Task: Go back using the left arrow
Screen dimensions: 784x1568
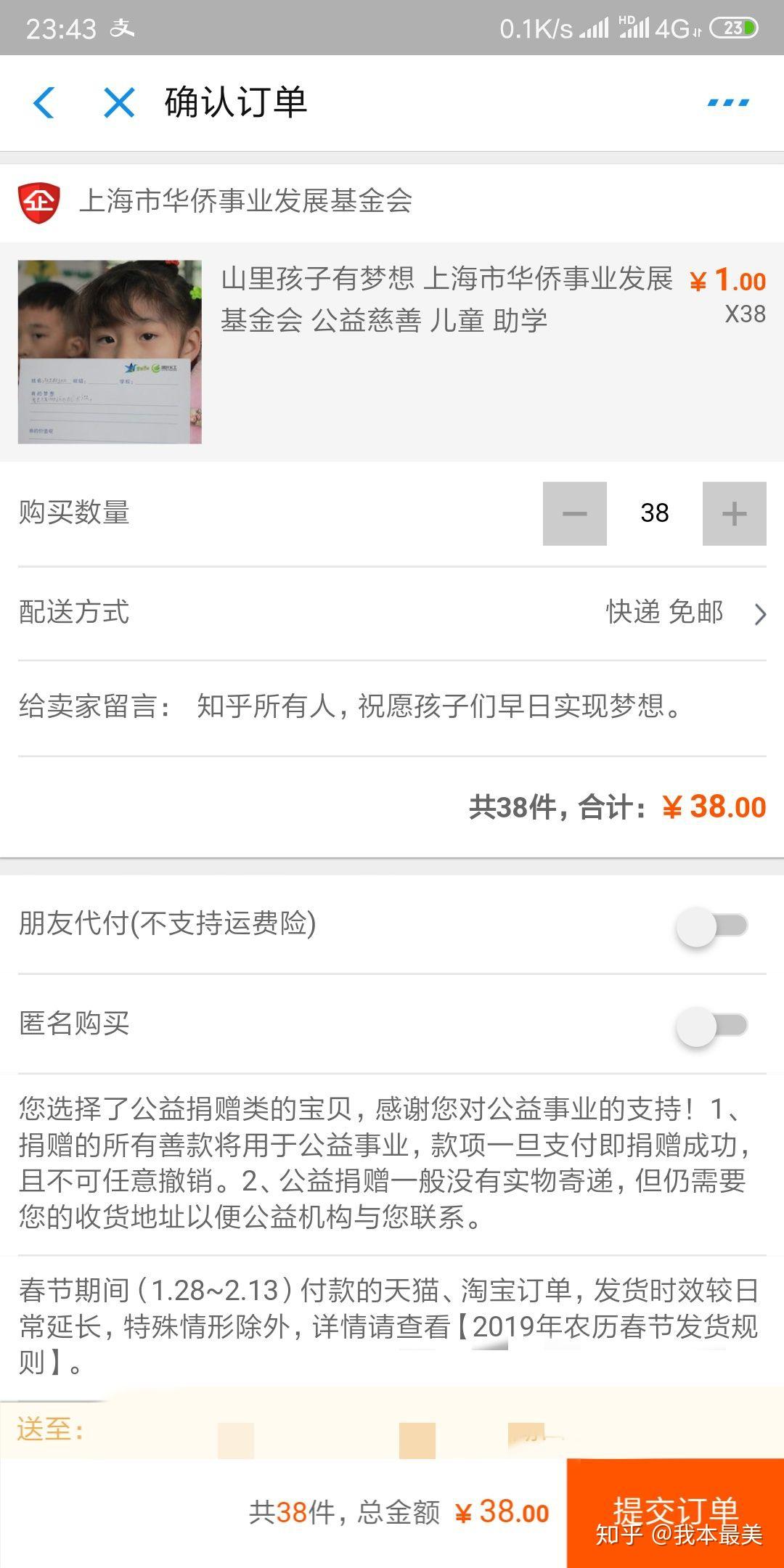Action: click(44, 102)
